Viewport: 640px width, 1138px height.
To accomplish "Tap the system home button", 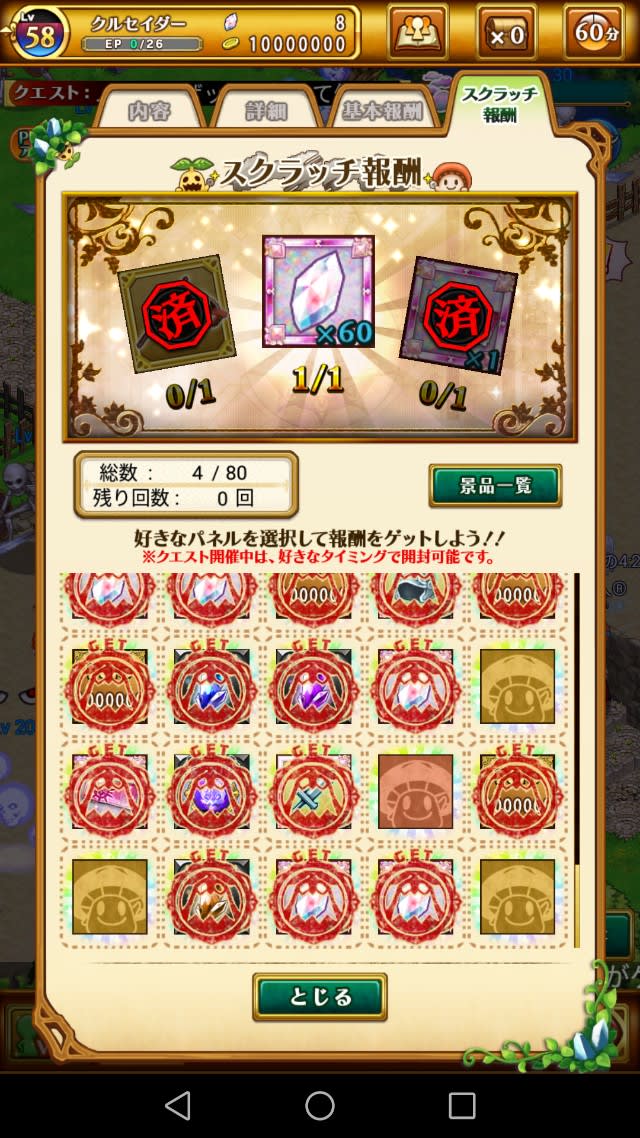I will point(320,1105).
